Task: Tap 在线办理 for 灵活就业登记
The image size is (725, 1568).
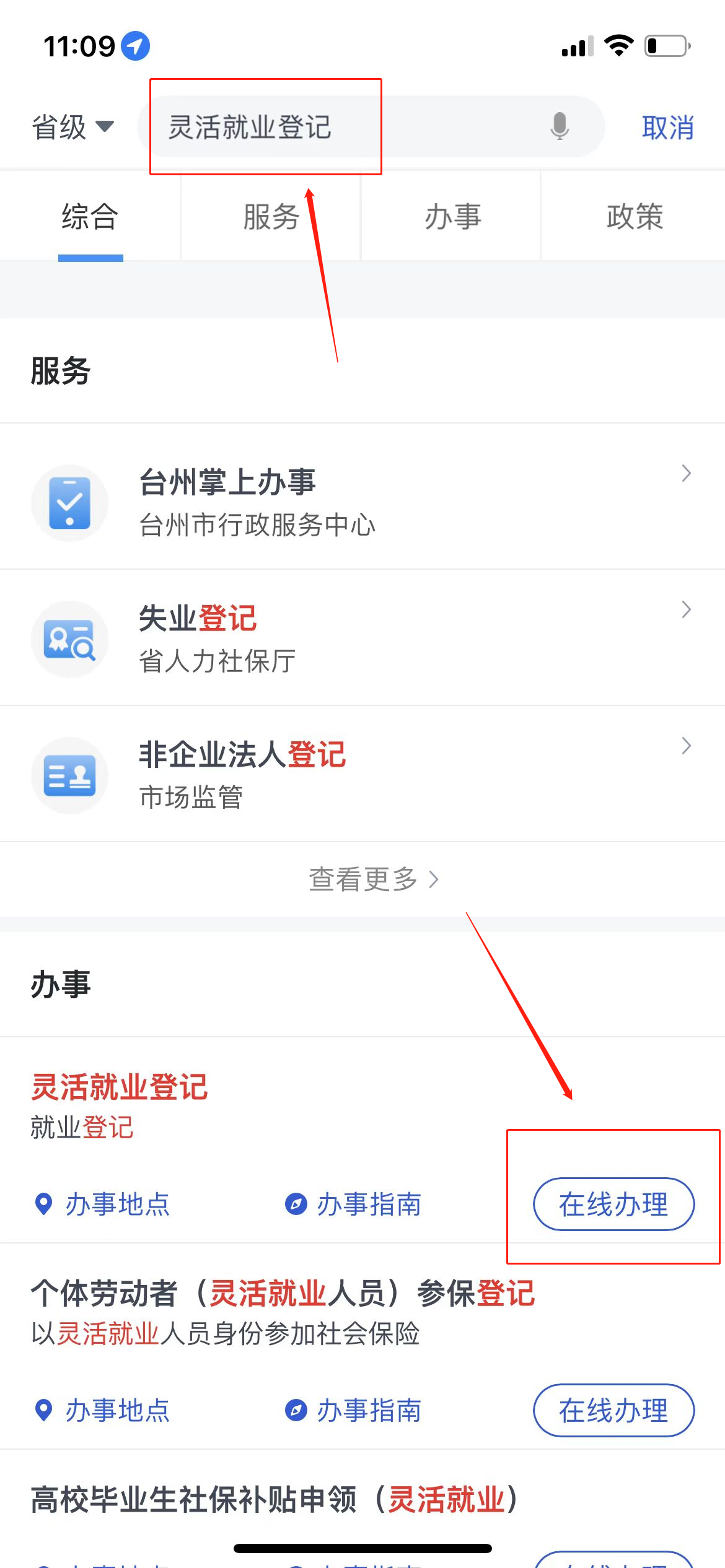Action: tap(613, 1204)
